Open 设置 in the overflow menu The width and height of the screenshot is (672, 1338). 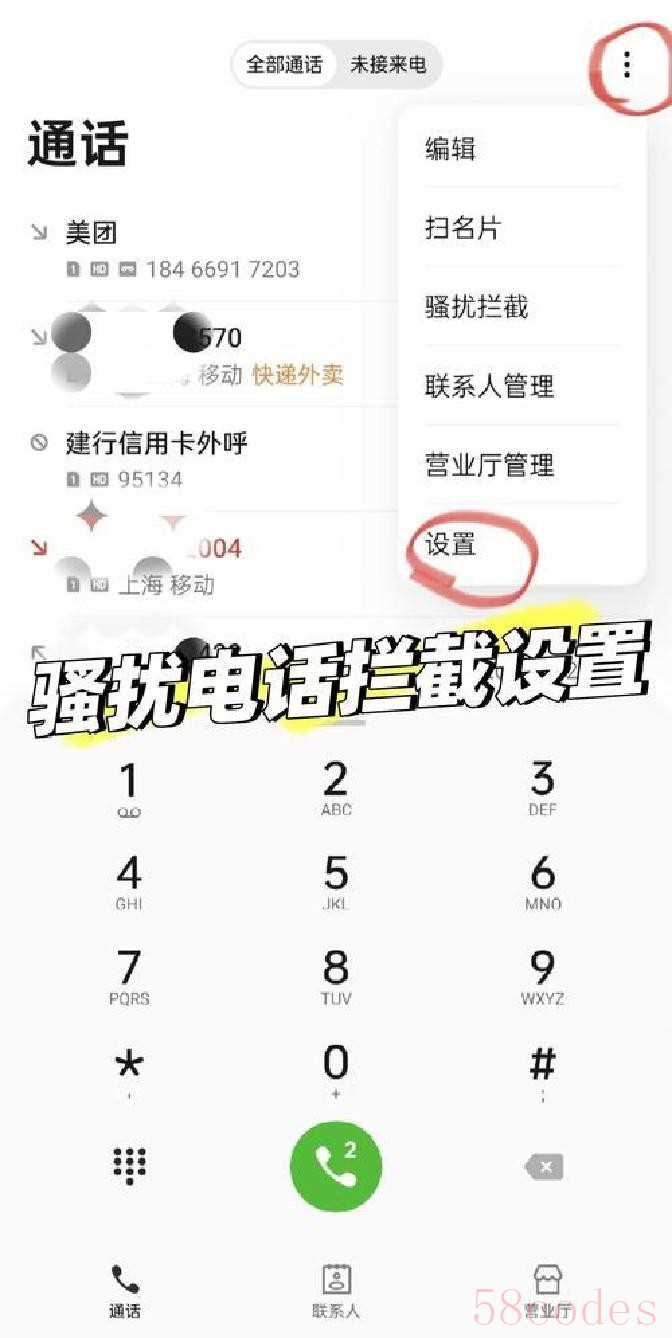click(452, 544)
